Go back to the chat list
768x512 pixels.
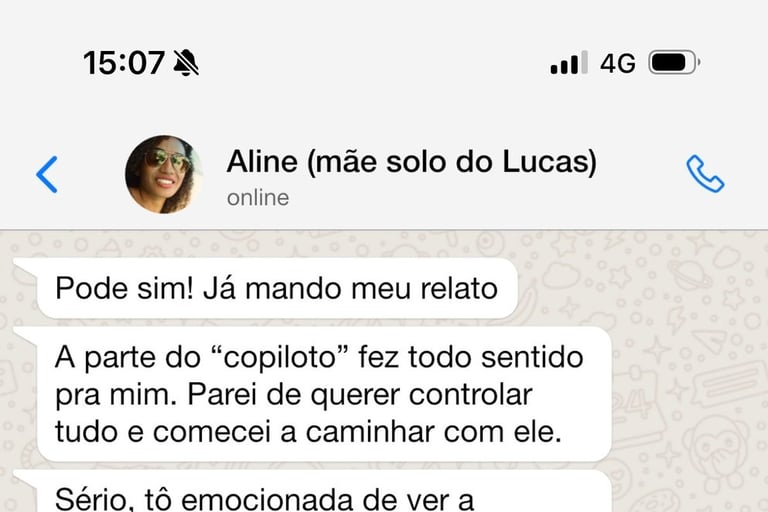[x=47, y=174]
